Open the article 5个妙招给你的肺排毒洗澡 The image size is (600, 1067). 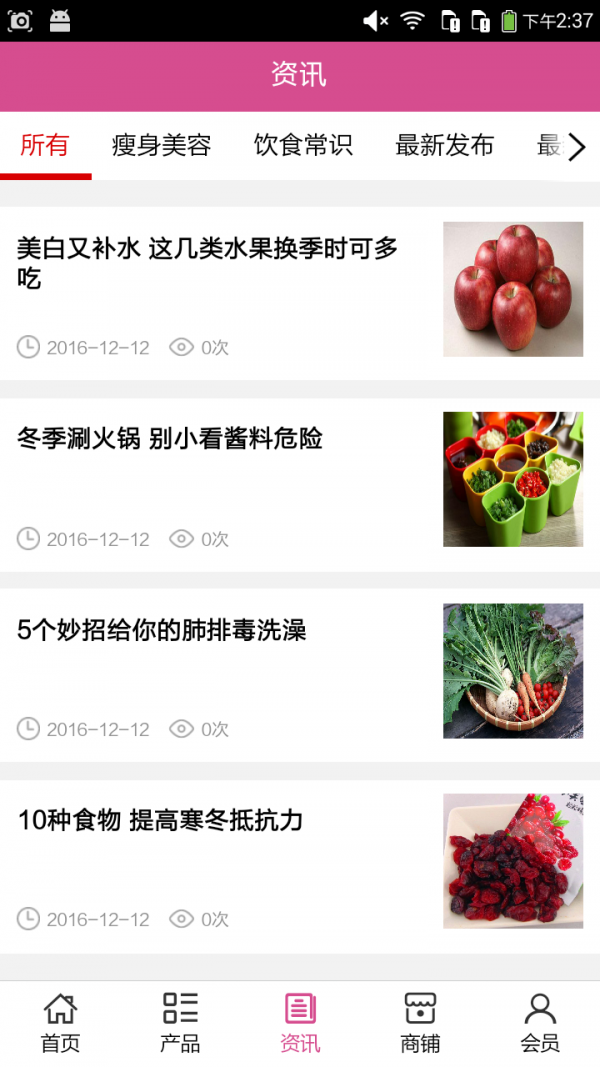pos(162,630)
